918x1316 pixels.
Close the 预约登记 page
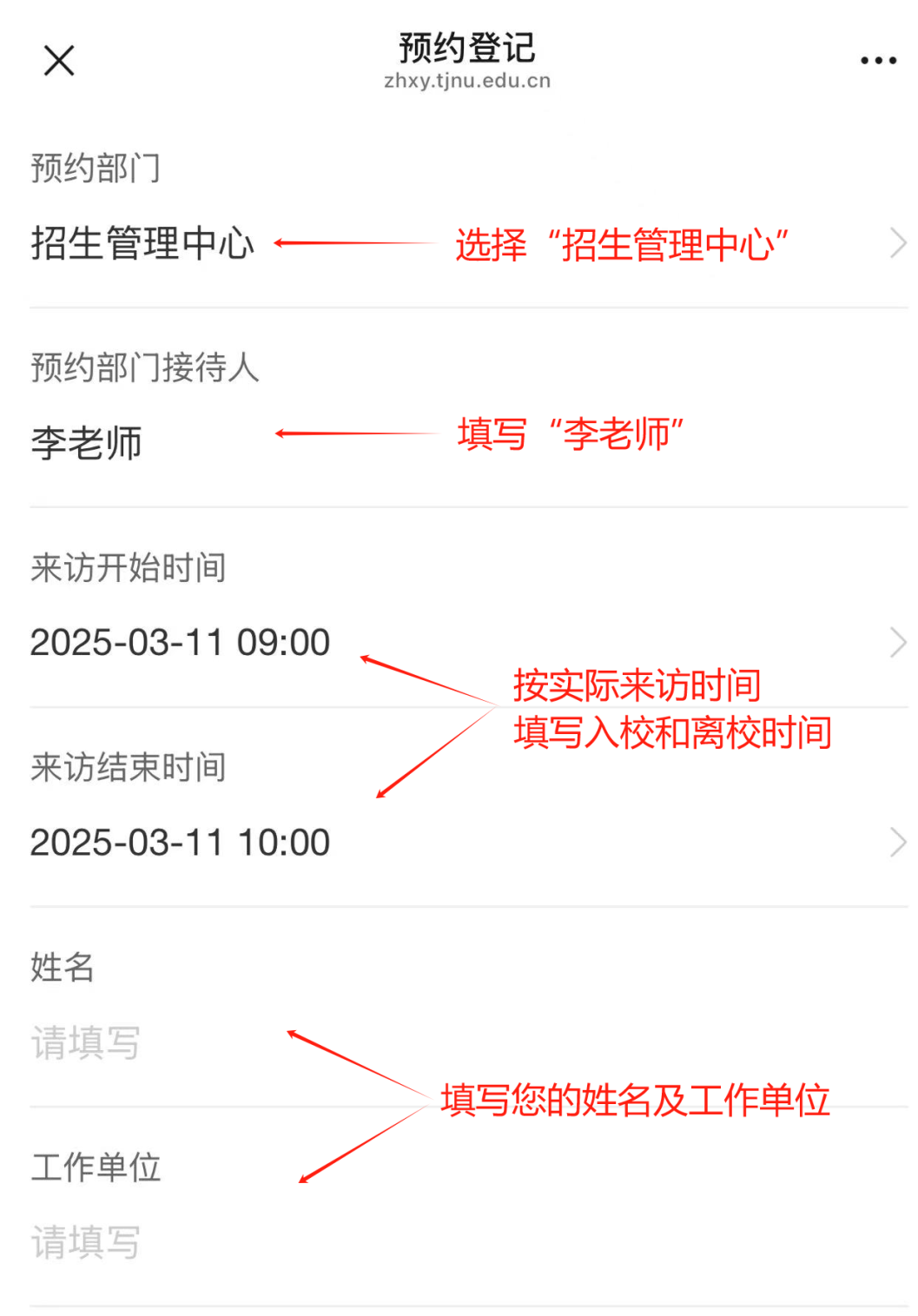coord(59,61)
